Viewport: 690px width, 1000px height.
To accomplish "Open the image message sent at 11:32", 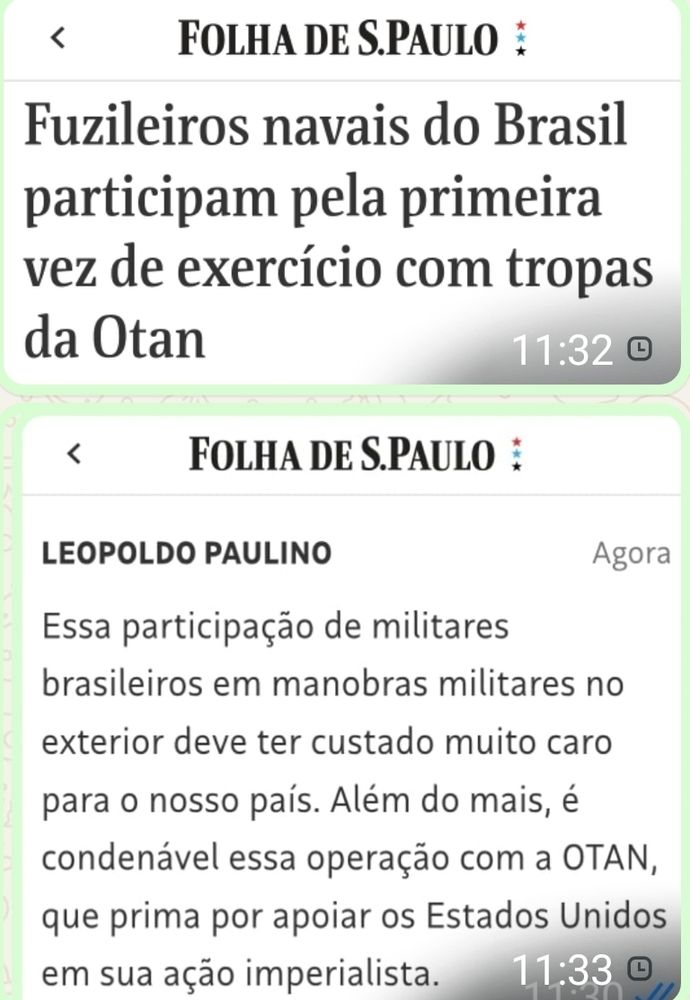I will click(x=342, y=192).
